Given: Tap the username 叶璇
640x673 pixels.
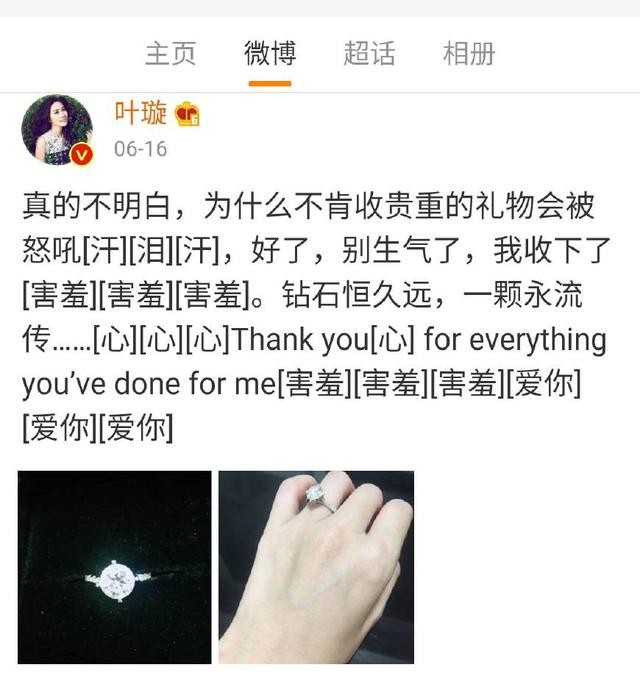Looking at the screenshot, I should tap(140, 114).
